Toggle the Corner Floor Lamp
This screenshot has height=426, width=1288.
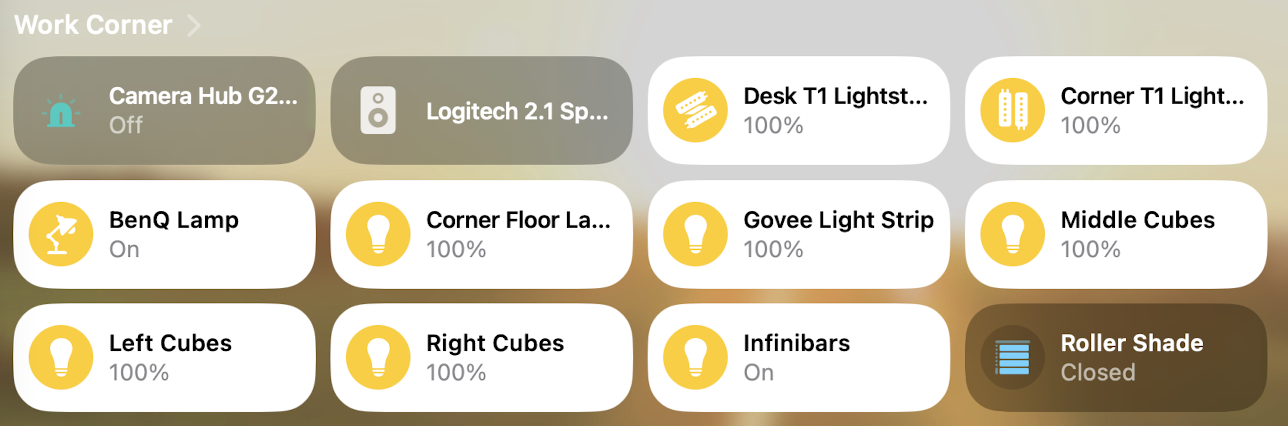point(378,235)
